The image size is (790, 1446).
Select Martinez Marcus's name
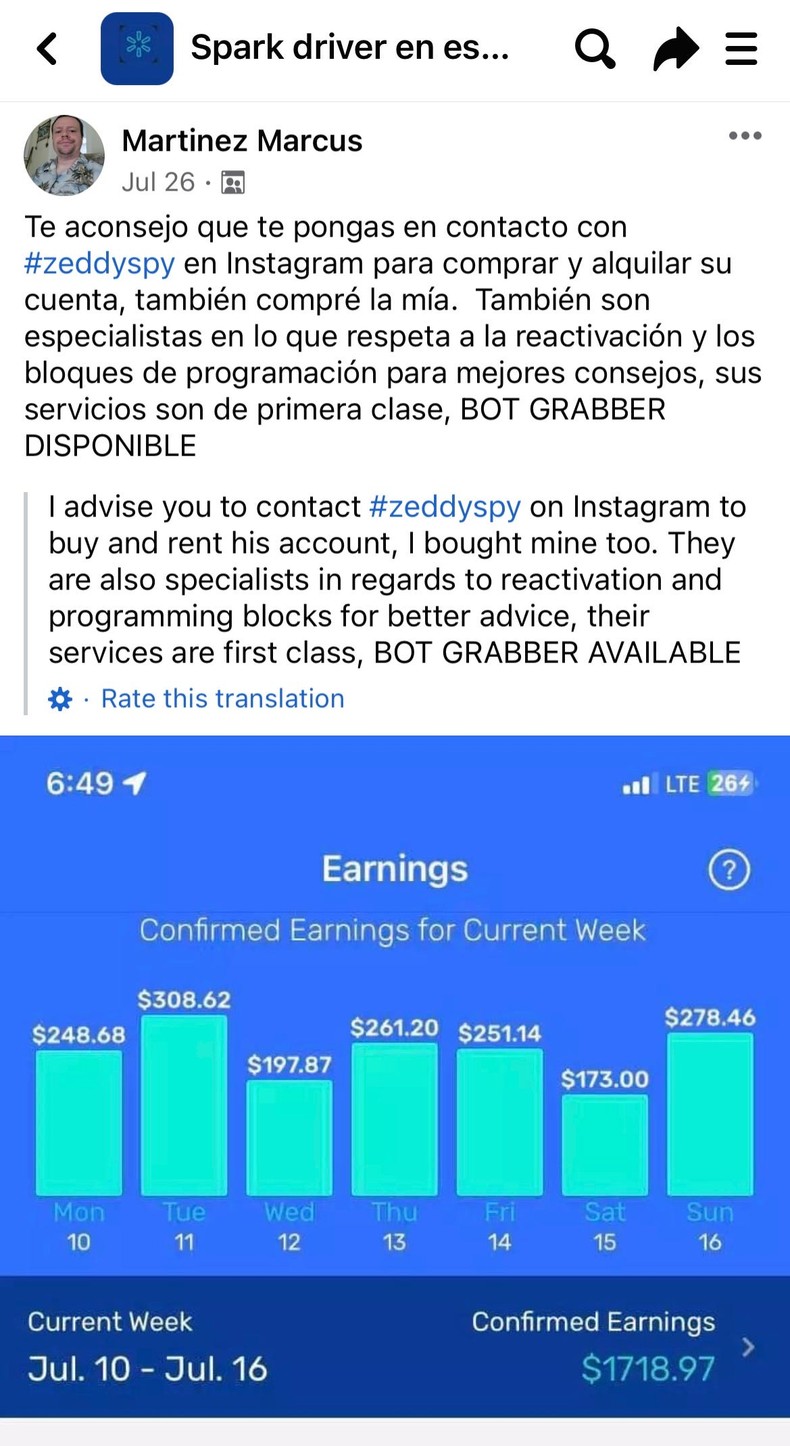tap(241, 141)
